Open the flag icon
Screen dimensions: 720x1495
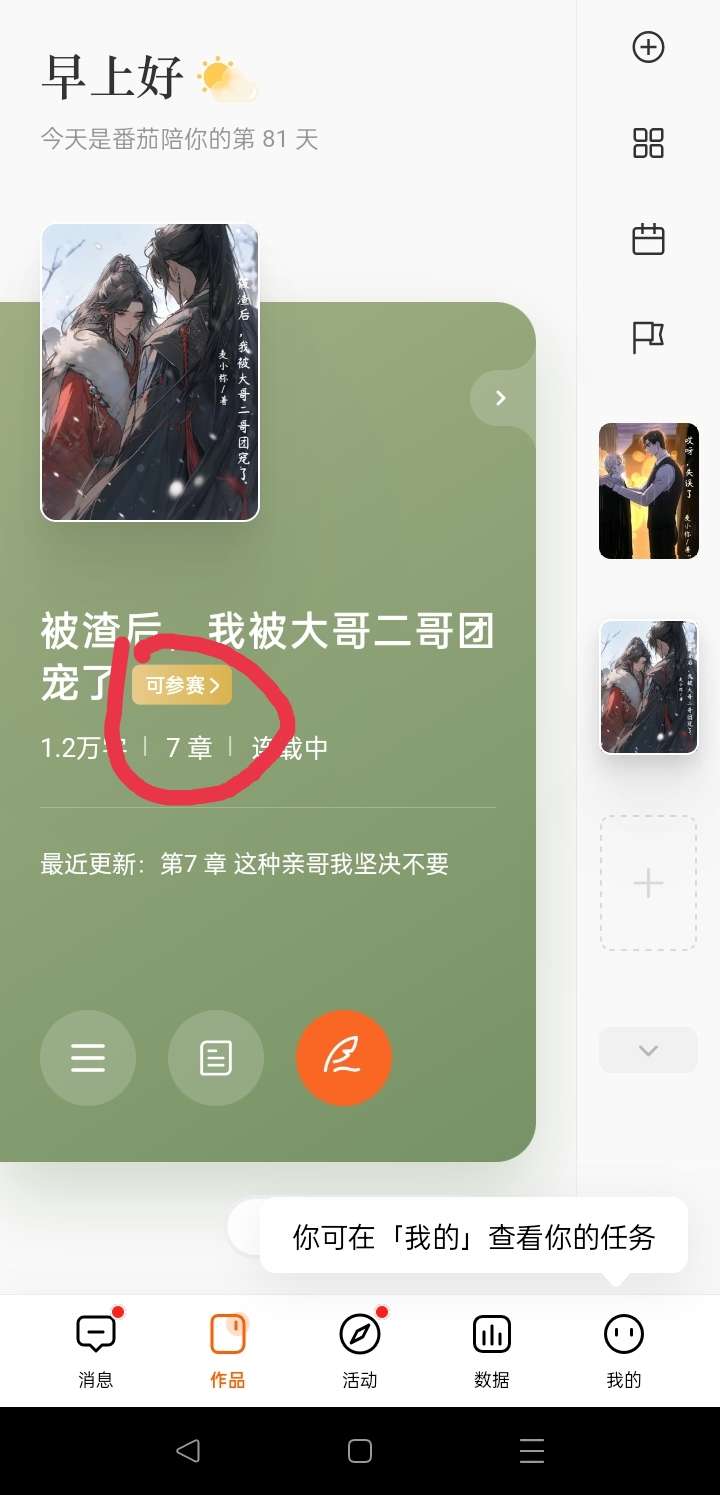tap(648, 337)
